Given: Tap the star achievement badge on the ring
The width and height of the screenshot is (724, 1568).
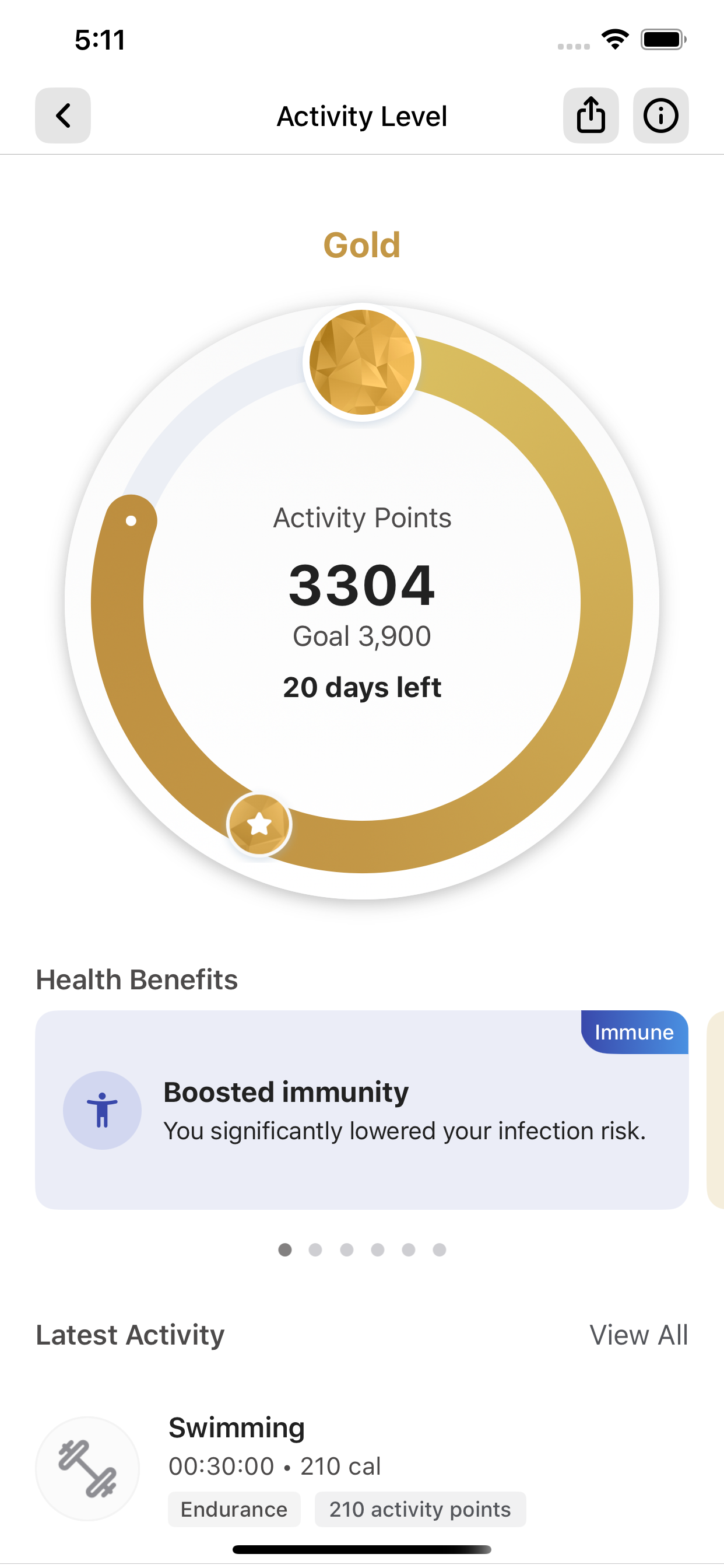Looking at the screenshot, I should (x=260, y=823).
